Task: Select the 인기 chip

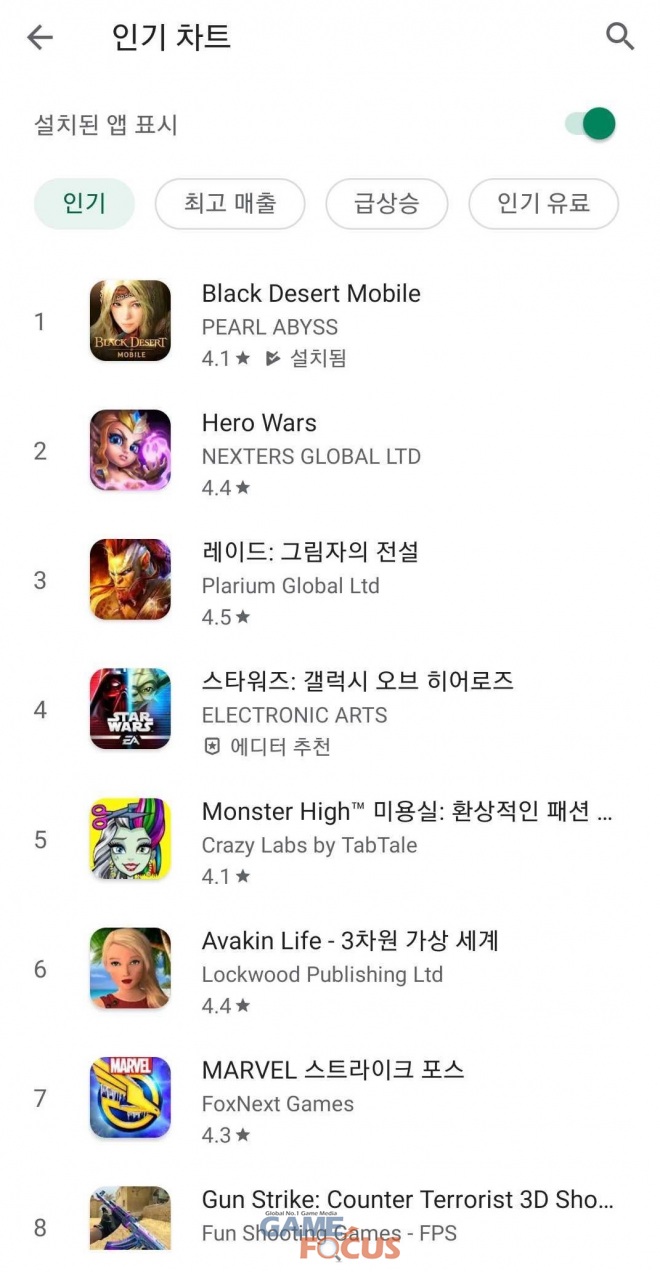Action: coord(84,204)
